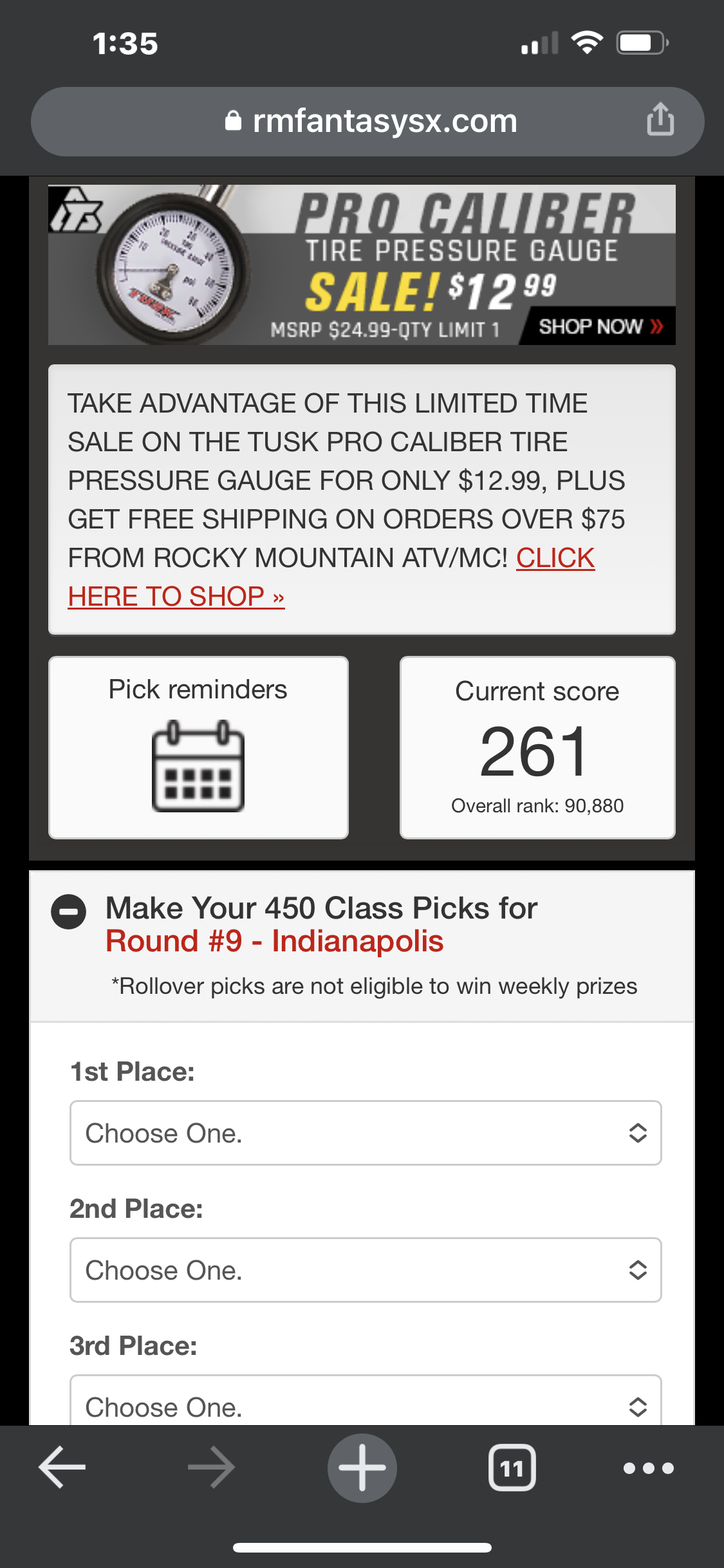Tap the share icon in address bar

tap(660, 120)
